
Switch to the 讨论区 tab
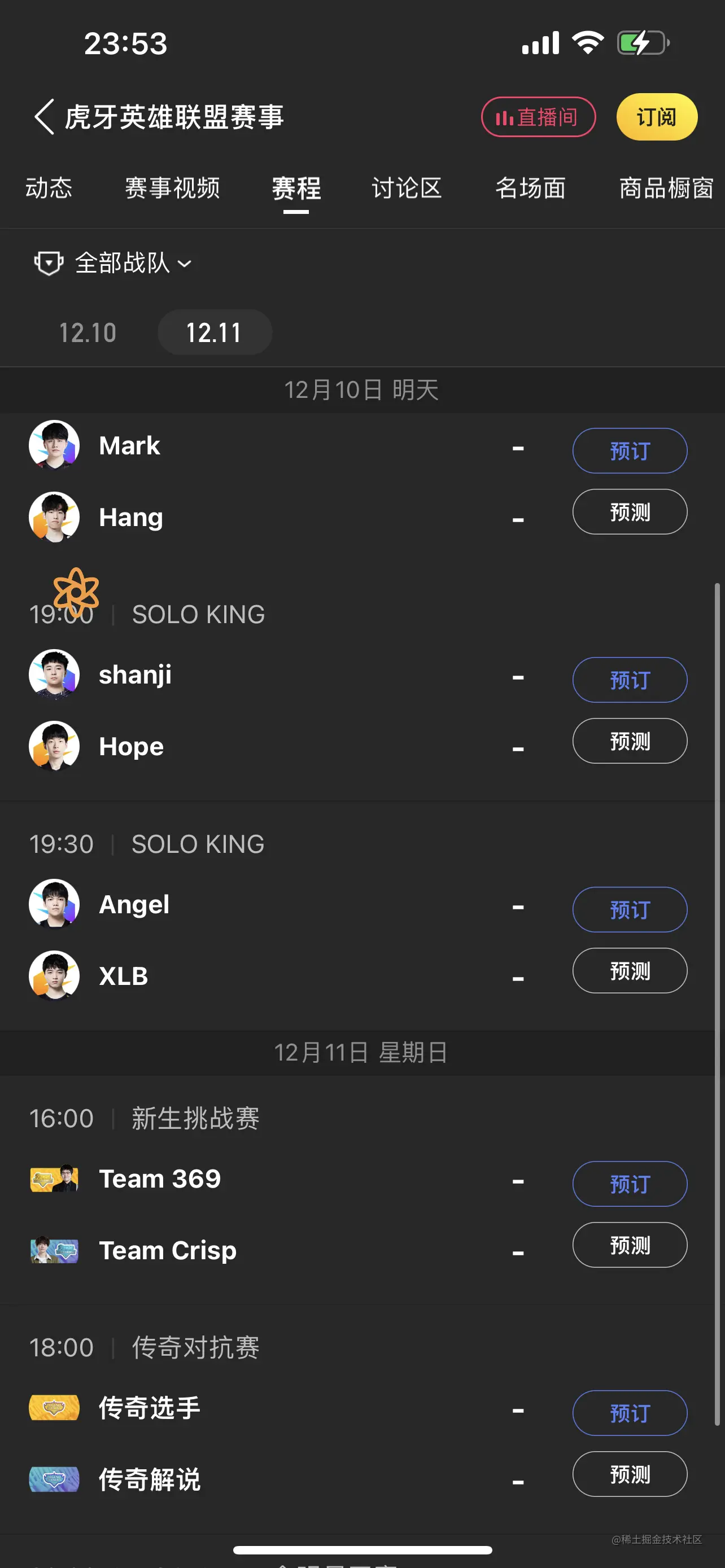click(x=406, y=189)
